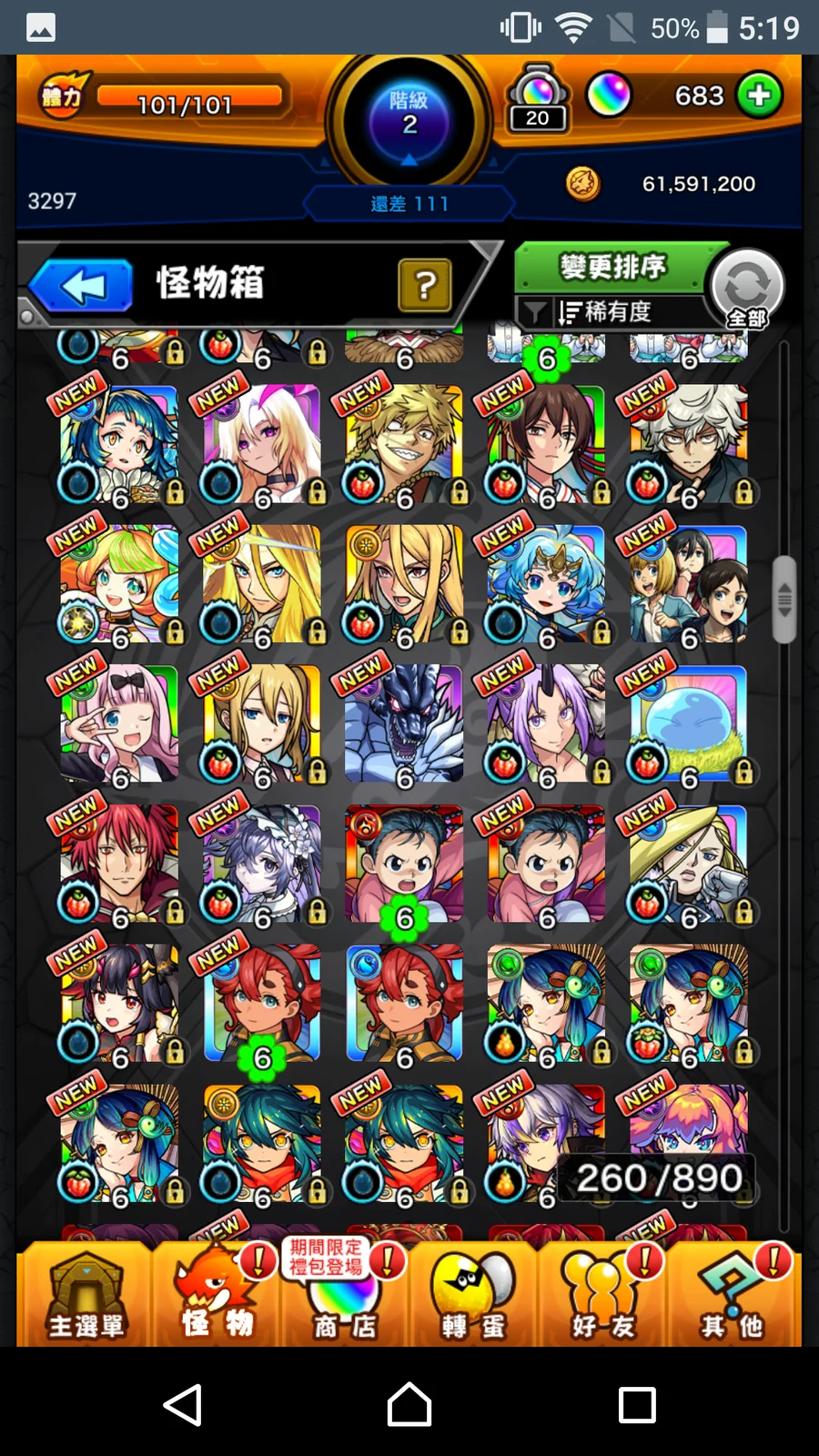Screen dimensions: 819x1456
Task: Select the blue slime monster
Action: pos(689,723)
